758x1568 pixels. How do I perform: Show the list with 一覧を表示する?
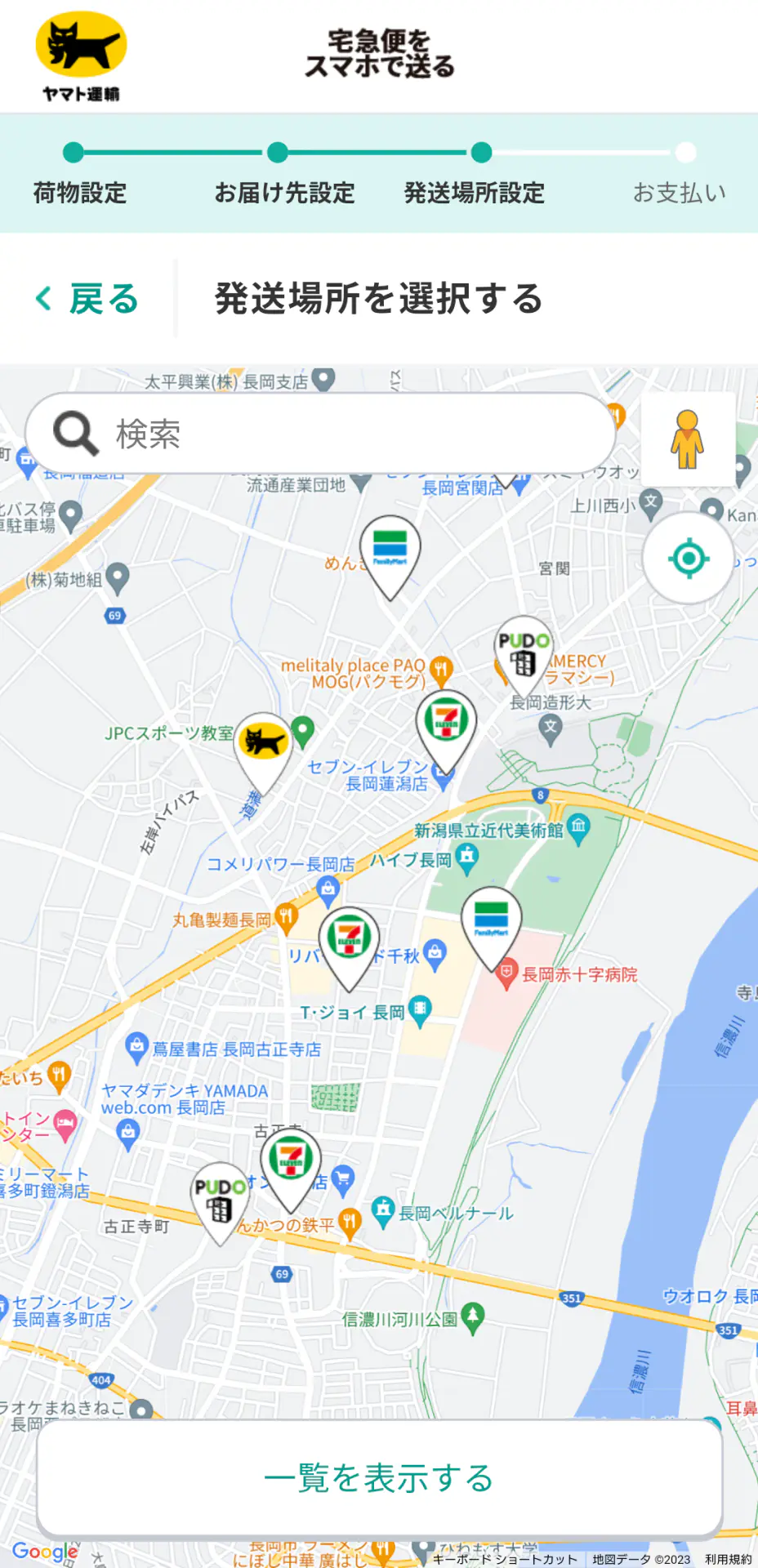click(x=379, y=1477)
